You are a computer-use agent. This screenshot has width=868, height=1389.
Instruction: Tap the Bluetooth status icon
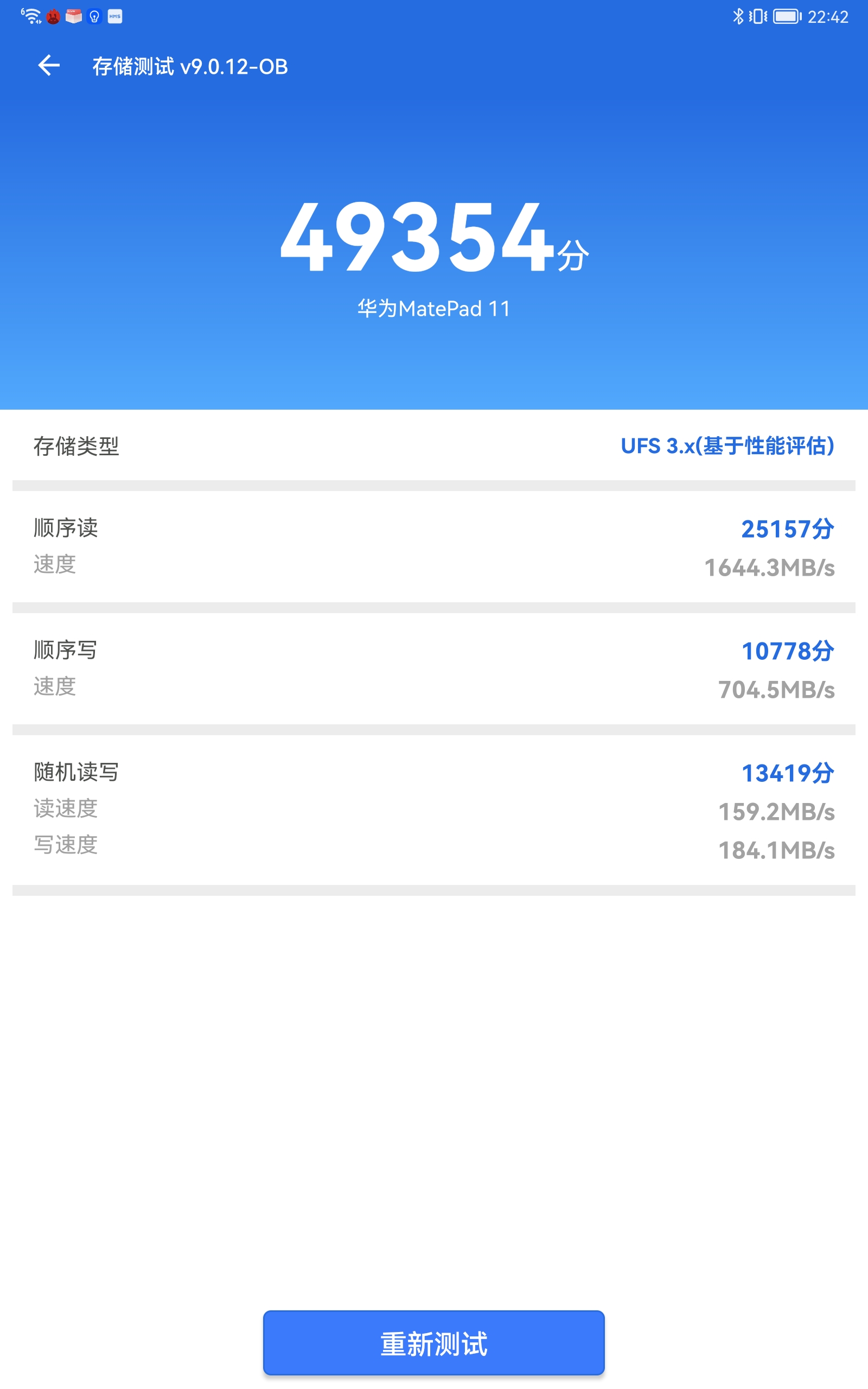(x=738, y=16)
